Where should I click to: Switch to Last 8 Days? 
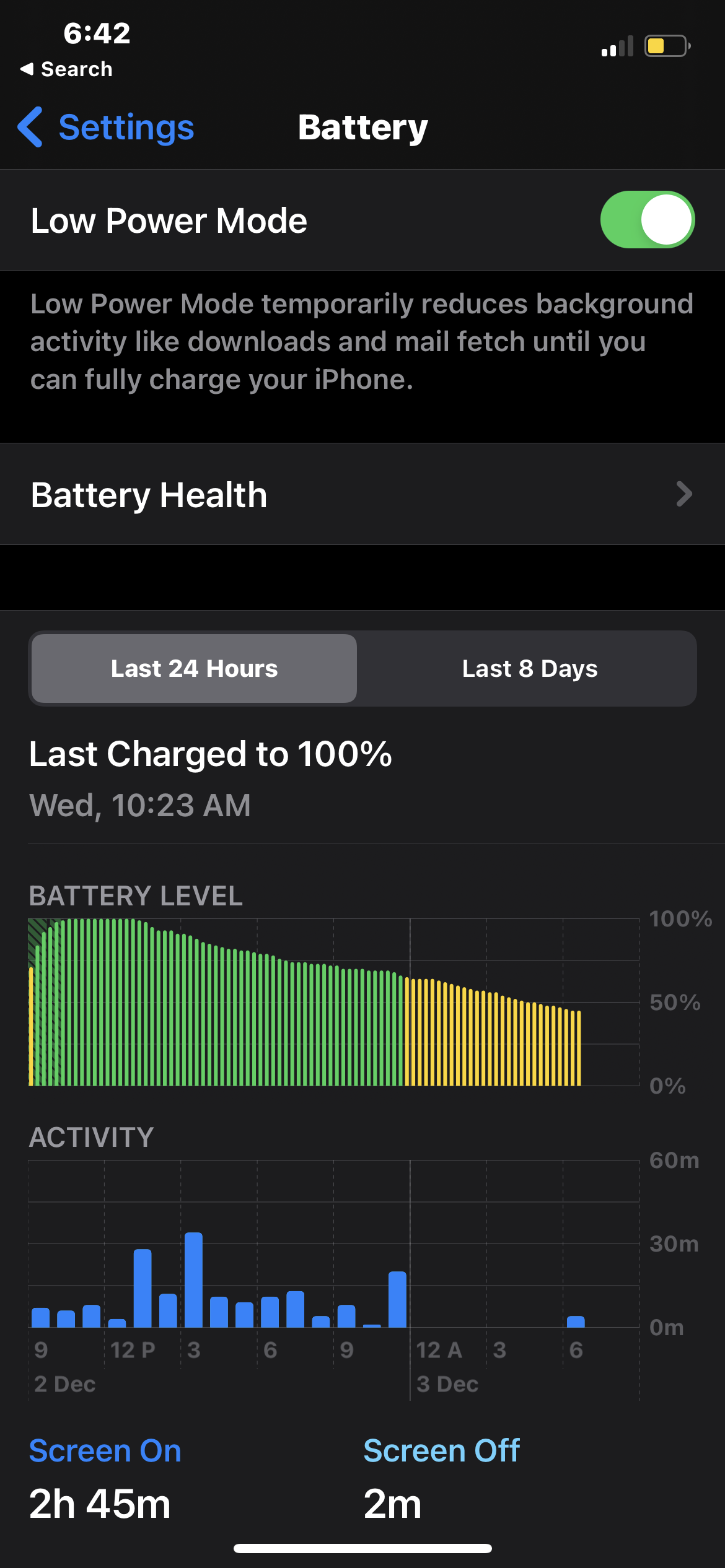[529, 669]
